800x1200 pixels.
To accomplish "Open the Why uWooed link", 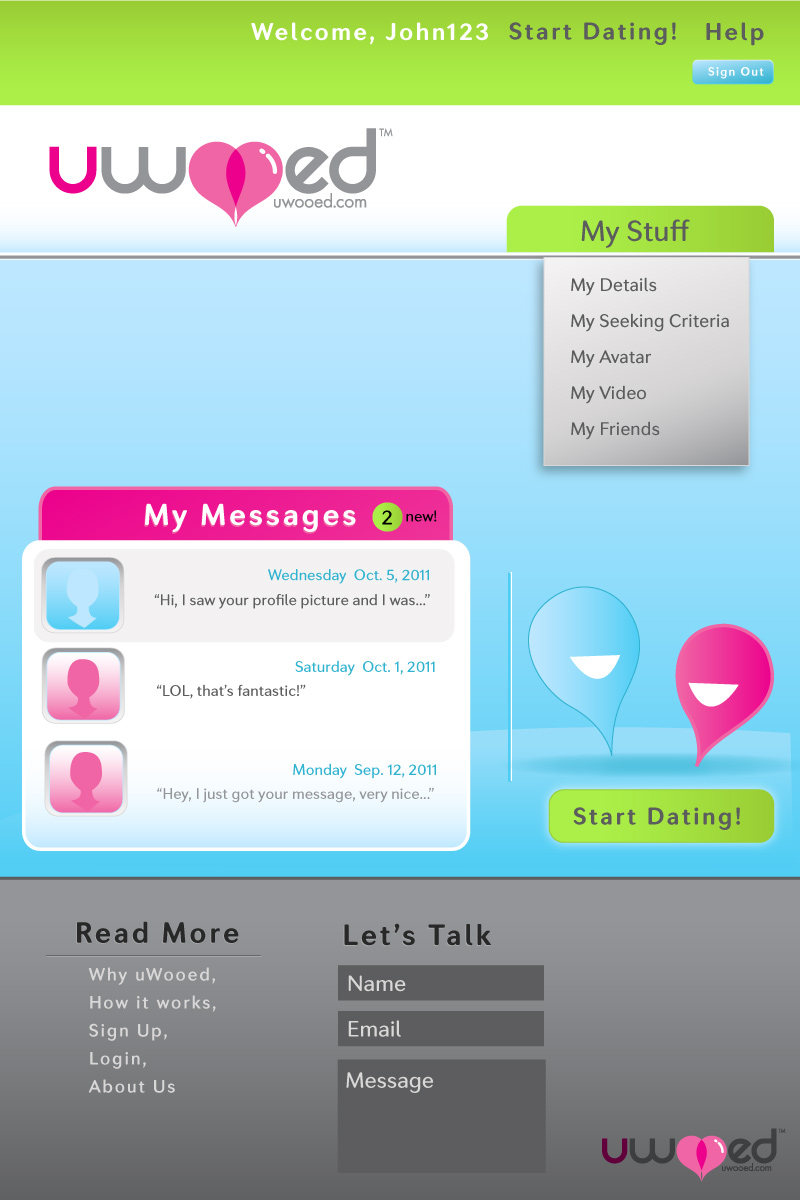I will tap(152, 974).
